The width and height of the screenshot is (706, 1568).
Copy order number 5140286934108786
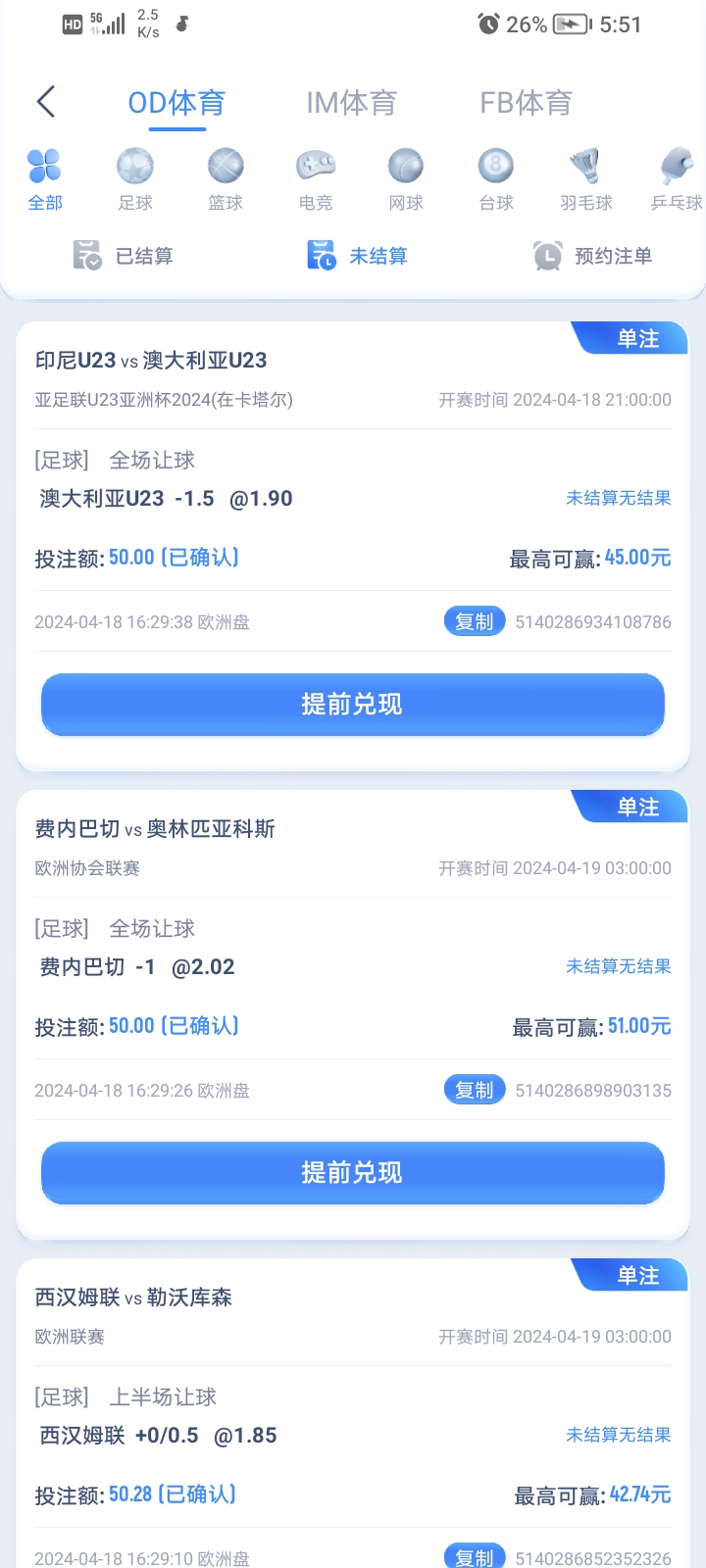[x=475, y=621]
